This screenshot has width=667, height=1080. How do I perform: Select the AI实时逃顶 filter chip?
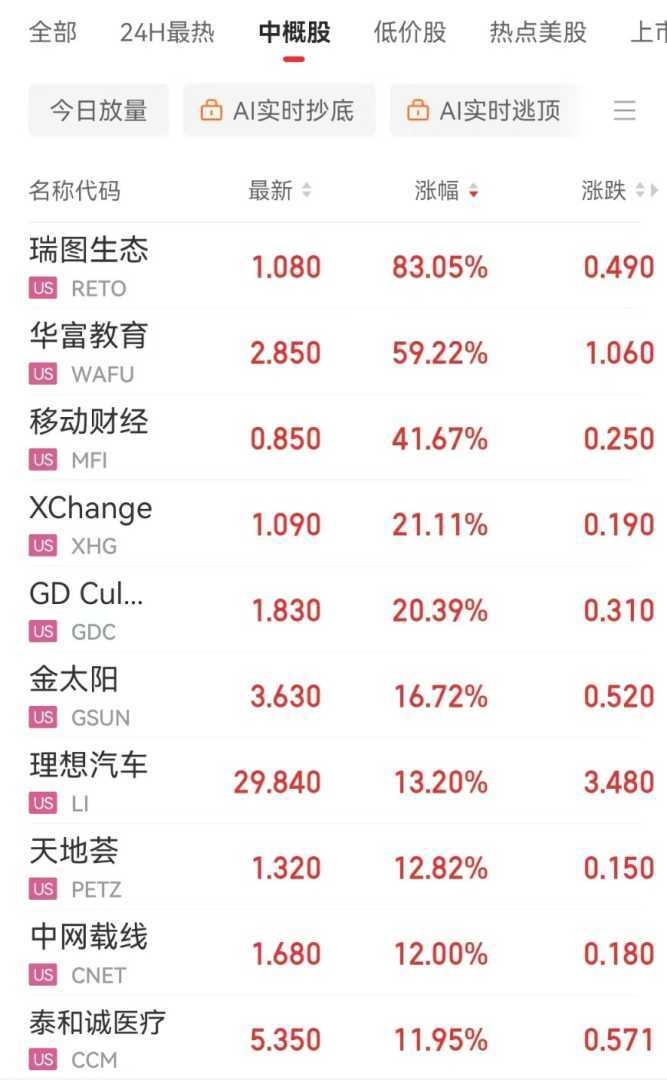[x=484, y=110]
